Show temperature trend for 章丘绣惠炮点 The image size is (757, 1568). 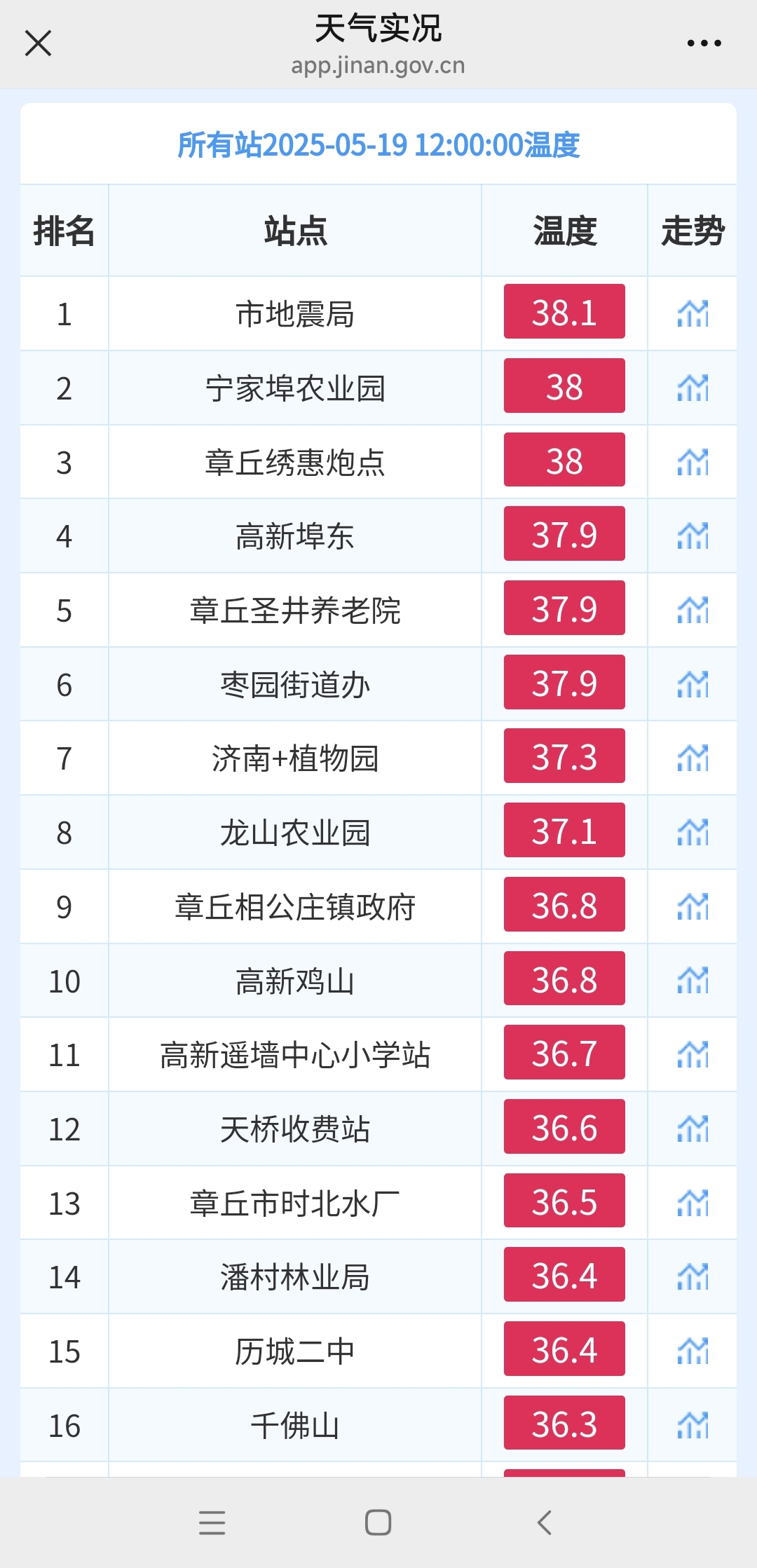click(693, 462)
